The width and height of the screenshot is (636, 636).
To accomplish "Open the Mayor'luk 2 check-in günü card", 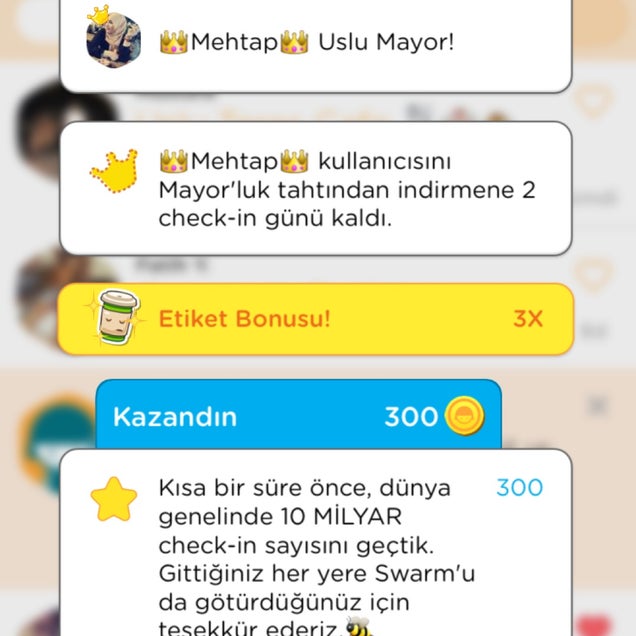I will tap(315, 188).
